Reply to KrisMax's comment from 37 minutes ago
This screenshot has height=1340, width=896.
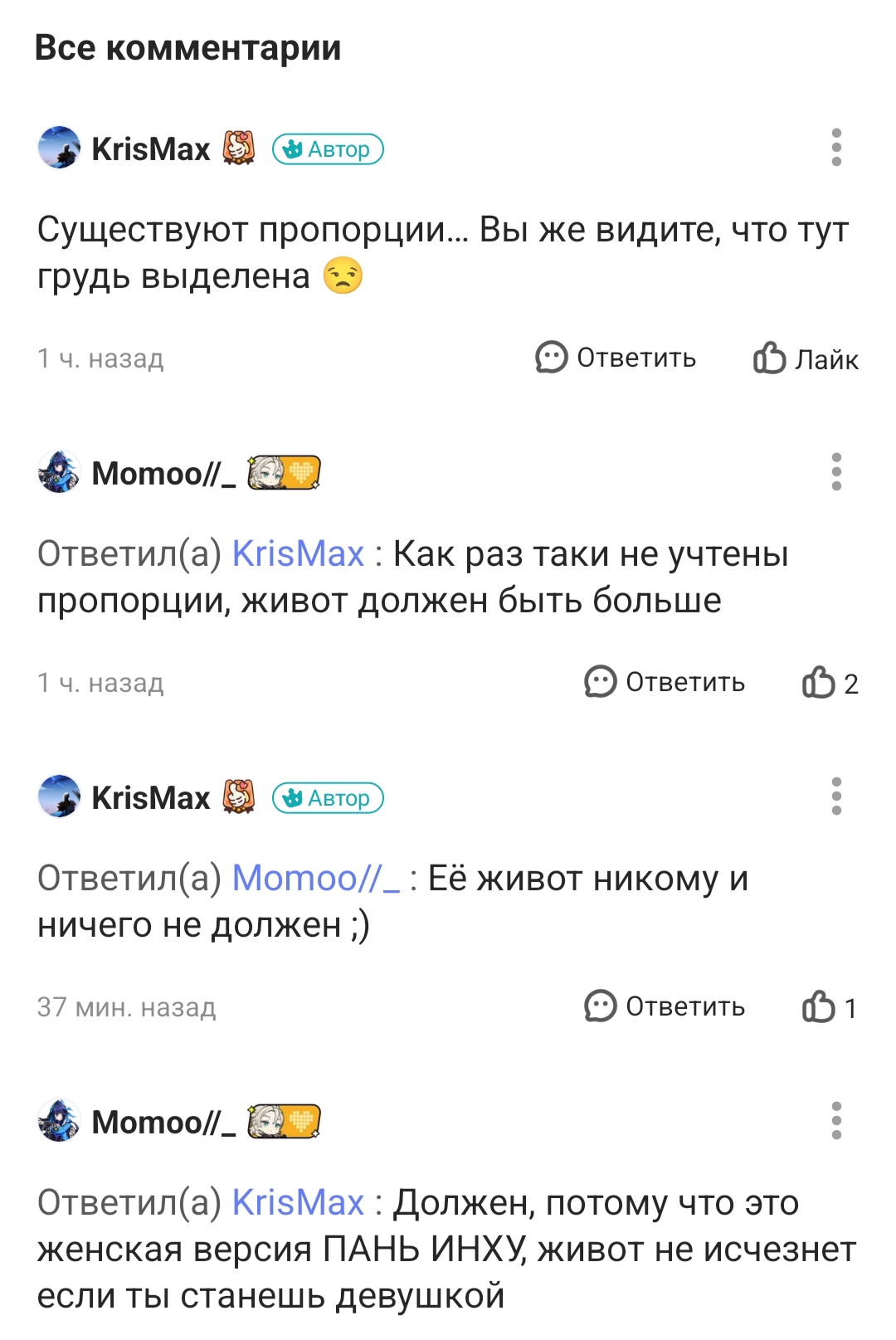click(x=665, y=1006)
